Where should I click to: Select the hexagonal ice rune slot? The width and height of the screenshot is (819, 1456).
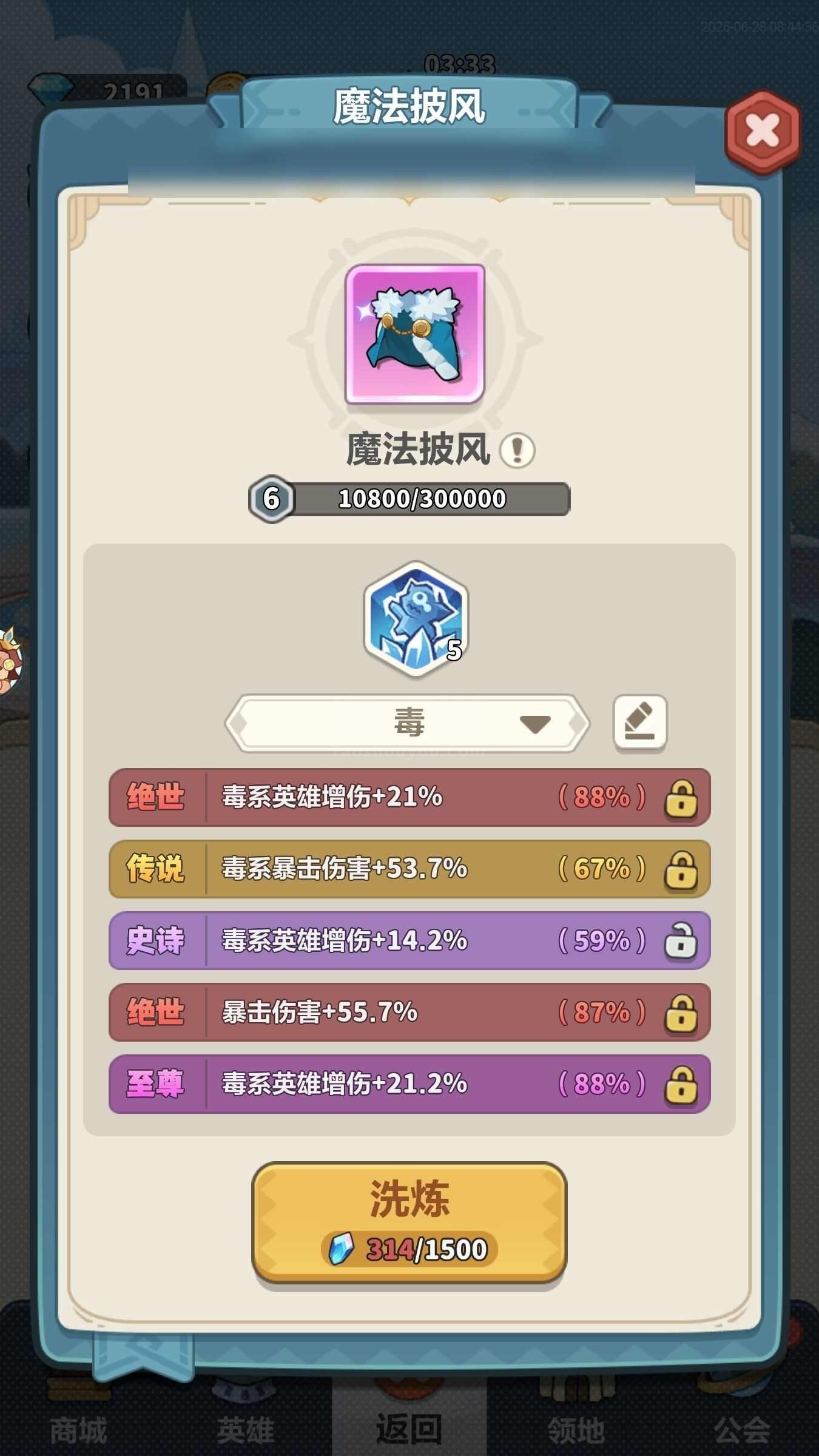tap(416, 619)
